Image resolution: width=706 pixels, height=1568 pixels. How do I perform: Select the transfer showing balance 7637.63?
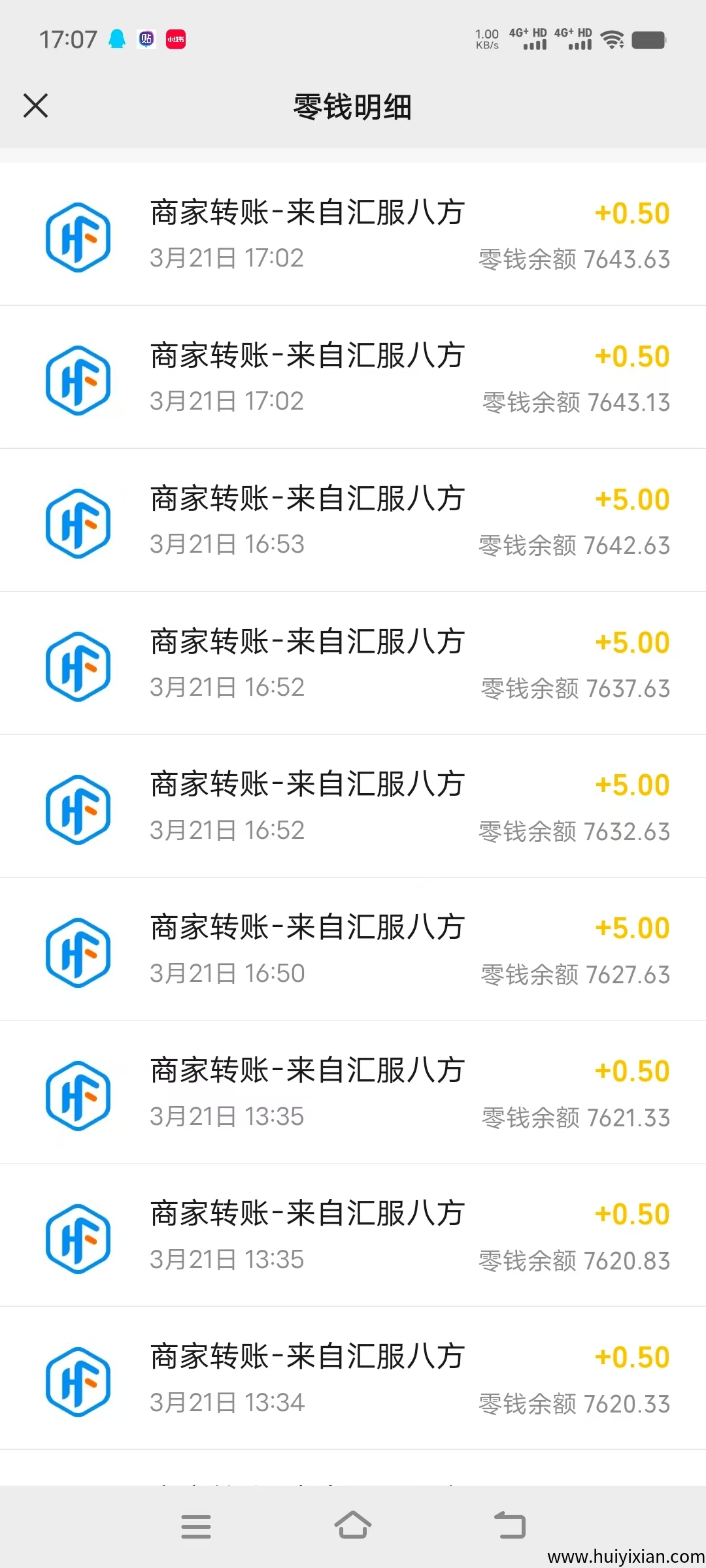(353, 664)
